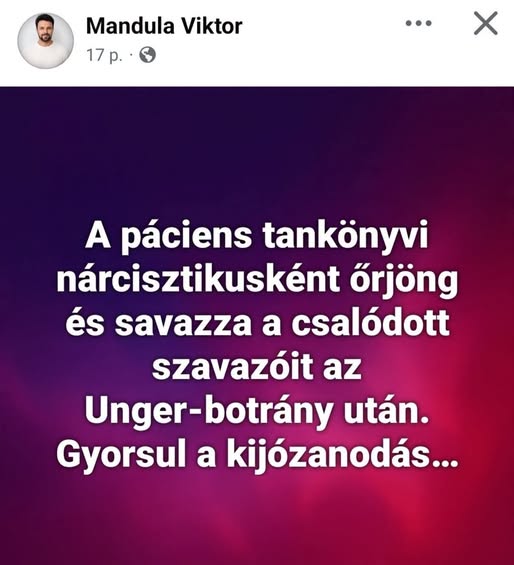Viewport: 514px width, 565px height.
Task: Dismiss the post with the X
Action: pyautogui.click(x=486, y=23)
